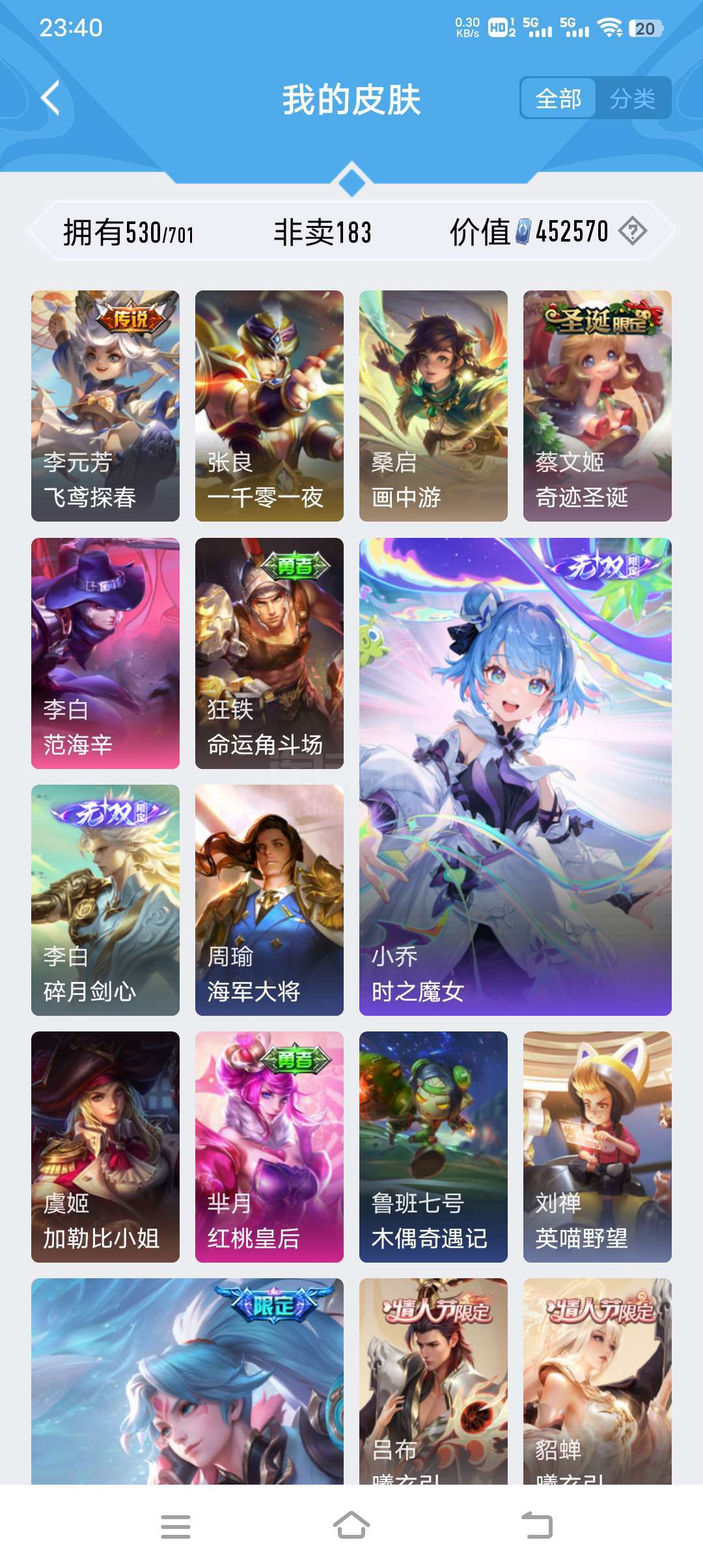This screenshot has height=1568, width=703.
Task: Open the large 小乔 时之魔女 card
Action: pos(516,777)
